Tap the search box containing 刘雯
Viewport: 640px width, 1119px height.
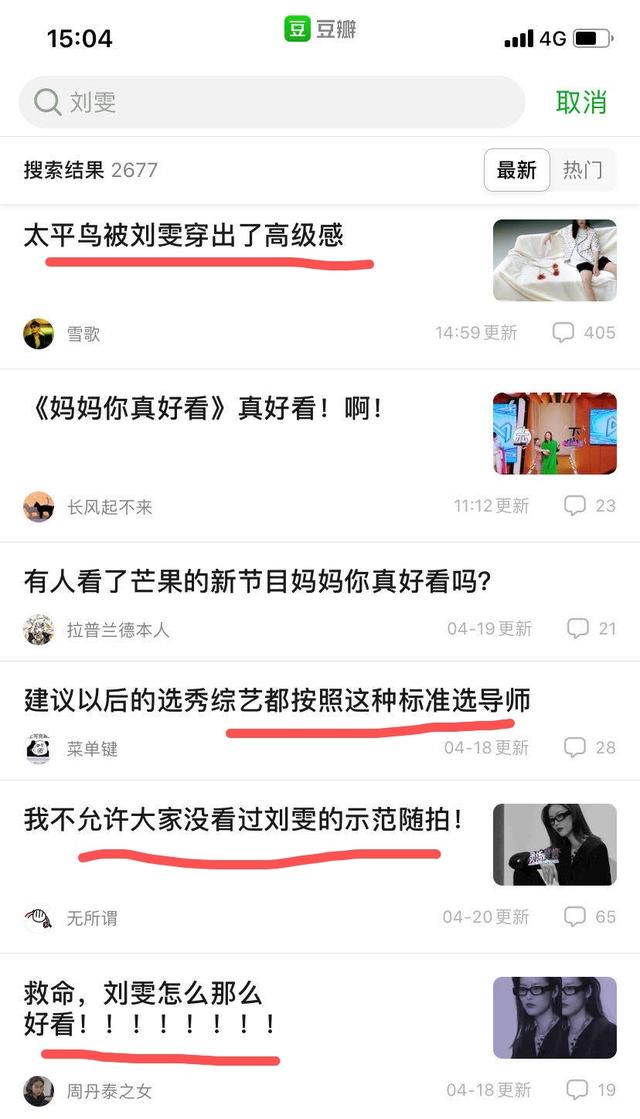(x=272, y=103)
